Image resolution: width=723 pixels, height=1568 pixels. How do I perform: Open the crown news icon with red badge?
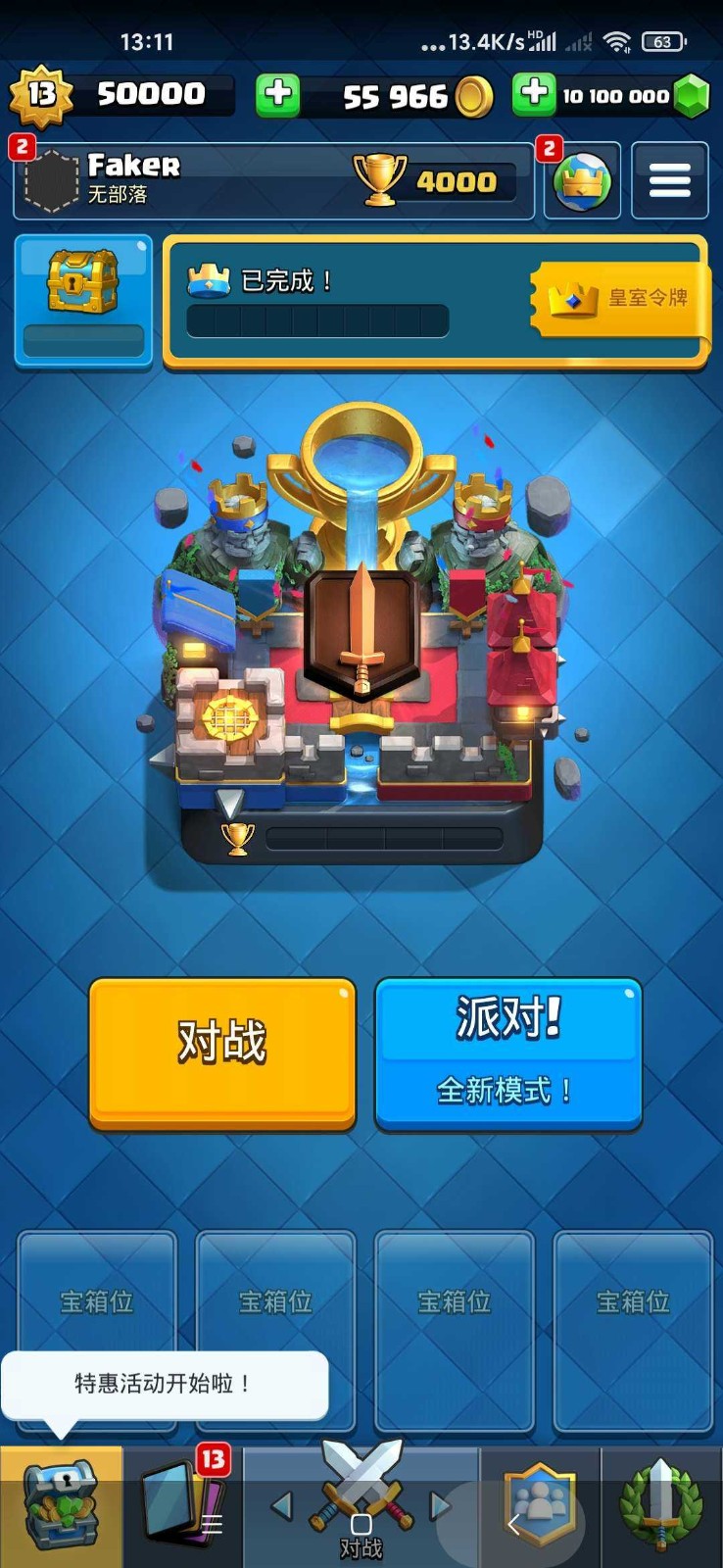pyautogui.click(x=582, y=181)
